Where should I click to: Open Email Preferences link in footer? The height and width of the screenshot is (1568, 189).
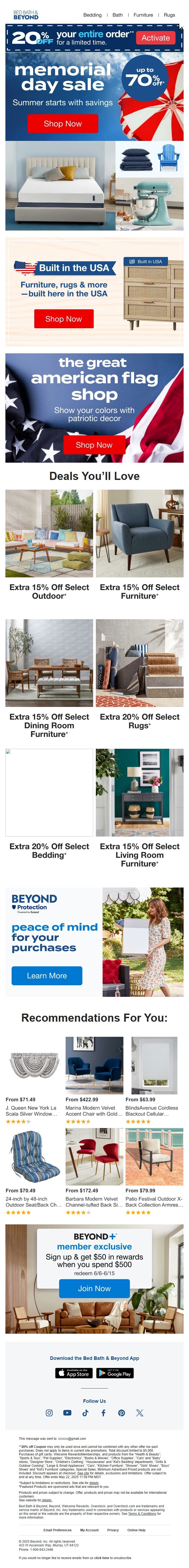coord(57,1529)
